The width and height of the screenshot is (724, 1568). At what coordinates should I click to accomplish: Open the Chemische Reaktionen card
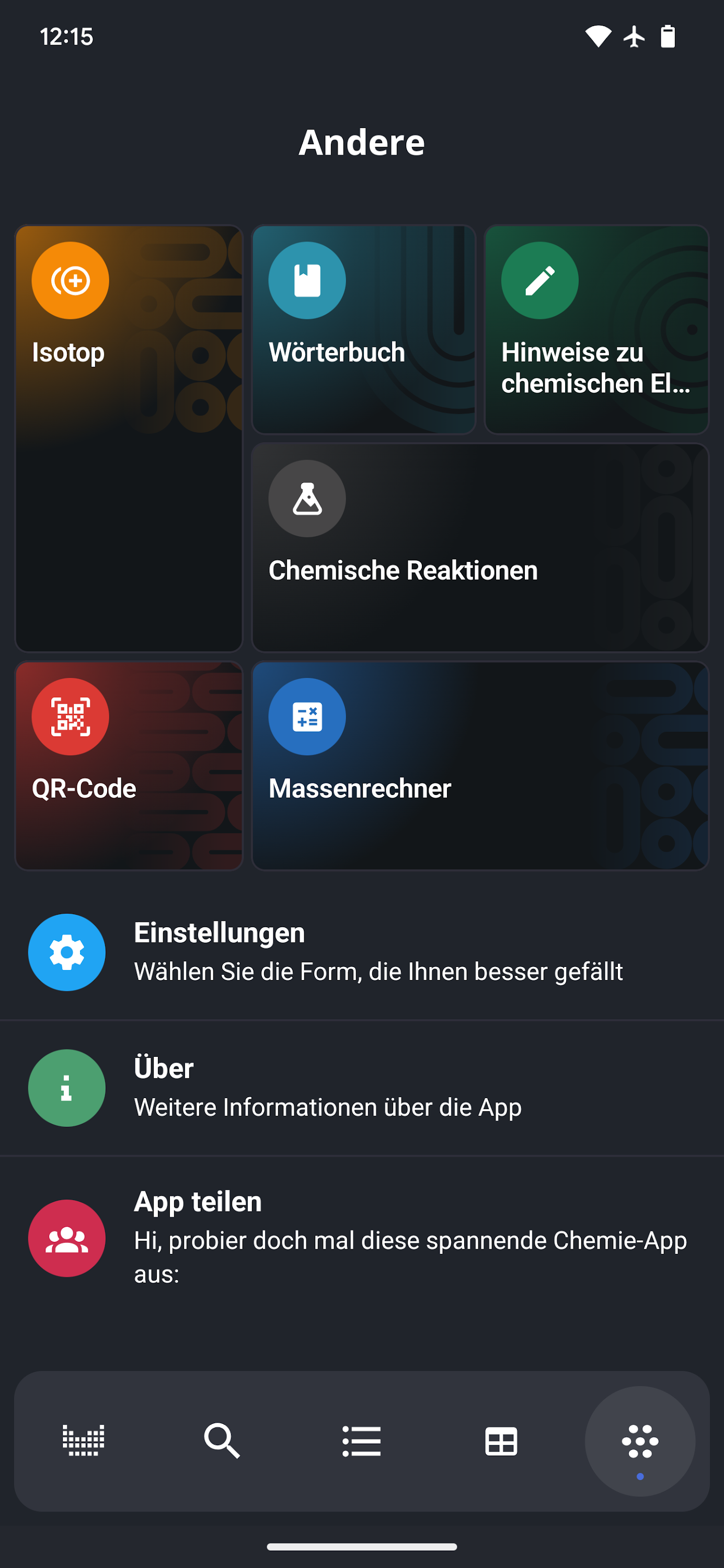point(480,547)
